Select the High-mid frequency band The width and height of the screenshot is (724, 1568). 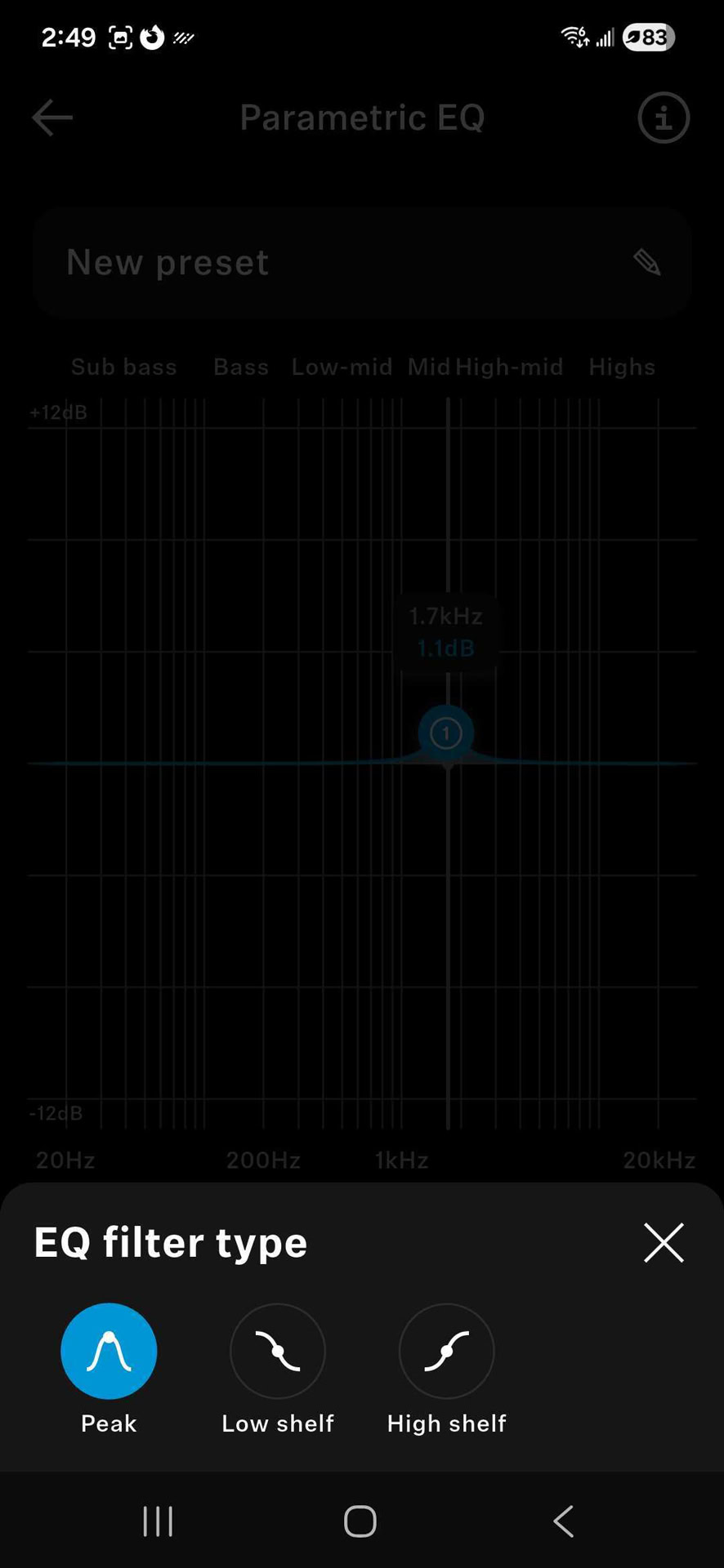(511, 367)
